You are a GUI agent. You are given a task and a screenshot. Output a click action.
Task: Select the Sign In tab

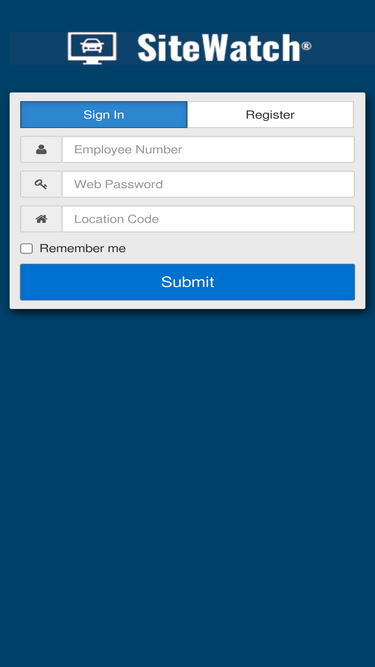tap(104, 114)
